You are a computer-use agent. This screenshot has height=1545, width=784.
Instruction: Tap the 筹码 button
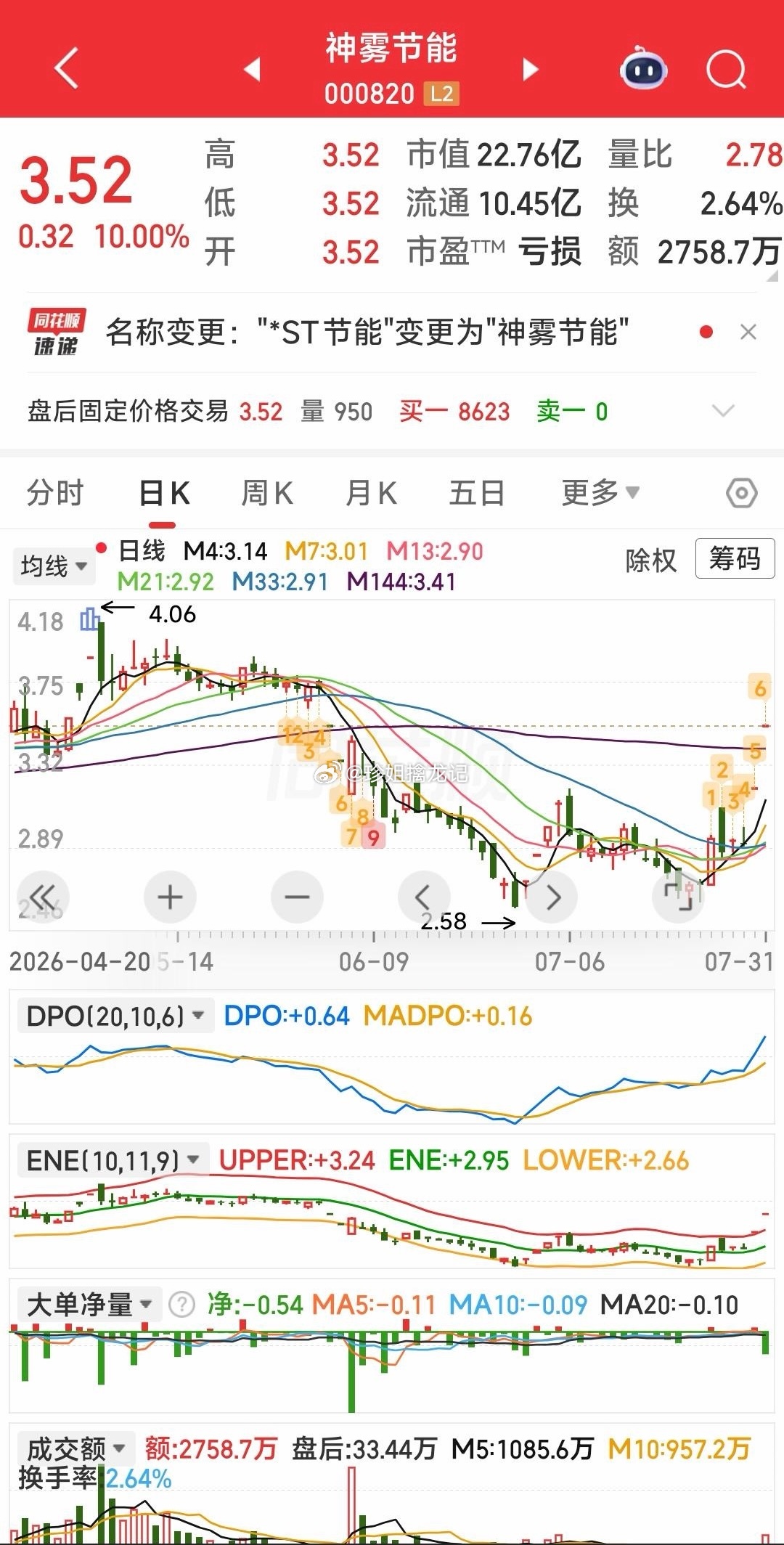735,558
